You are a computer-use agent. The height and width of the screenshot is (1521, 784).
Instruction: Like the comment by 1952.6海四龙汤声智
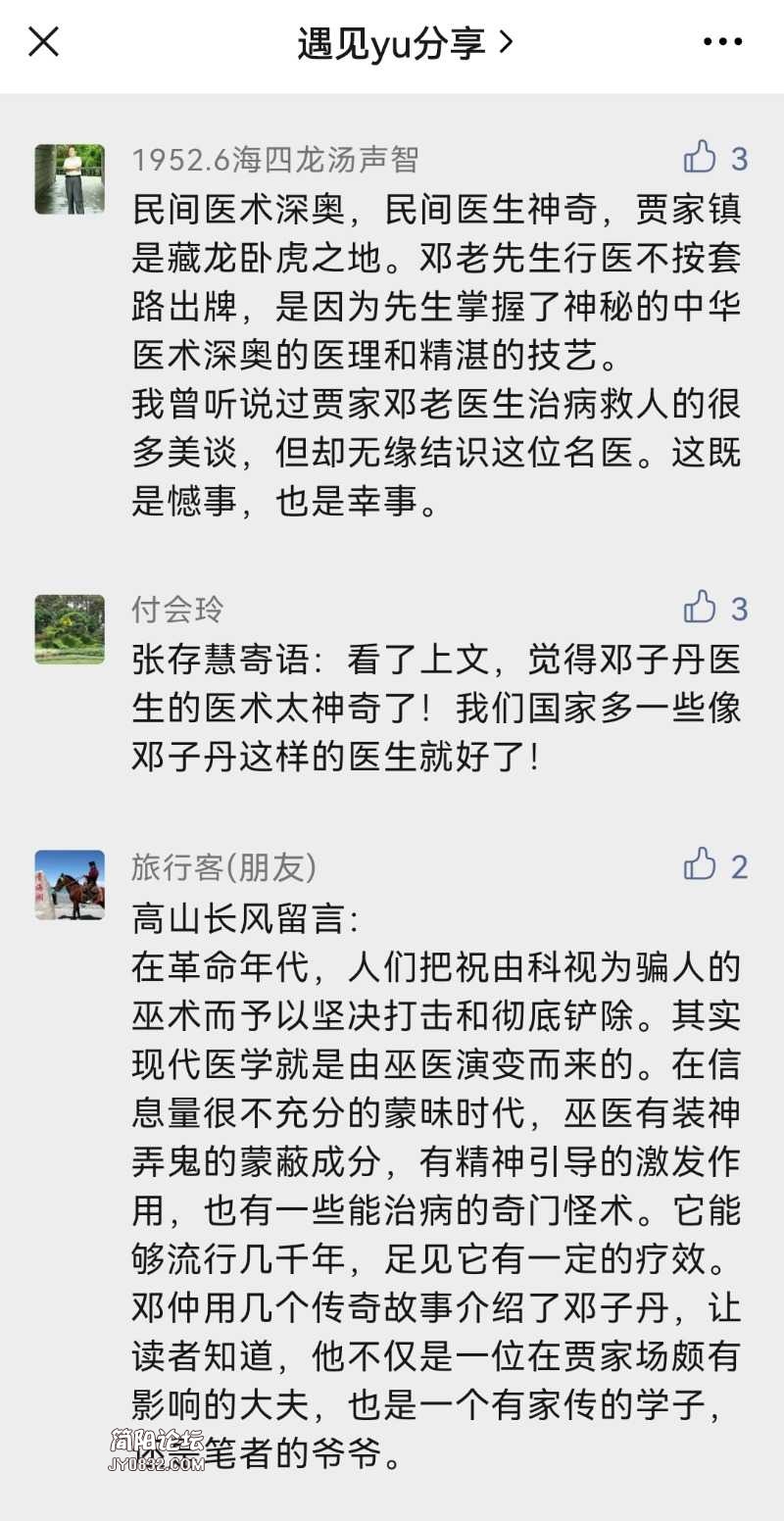click(701, 158)
